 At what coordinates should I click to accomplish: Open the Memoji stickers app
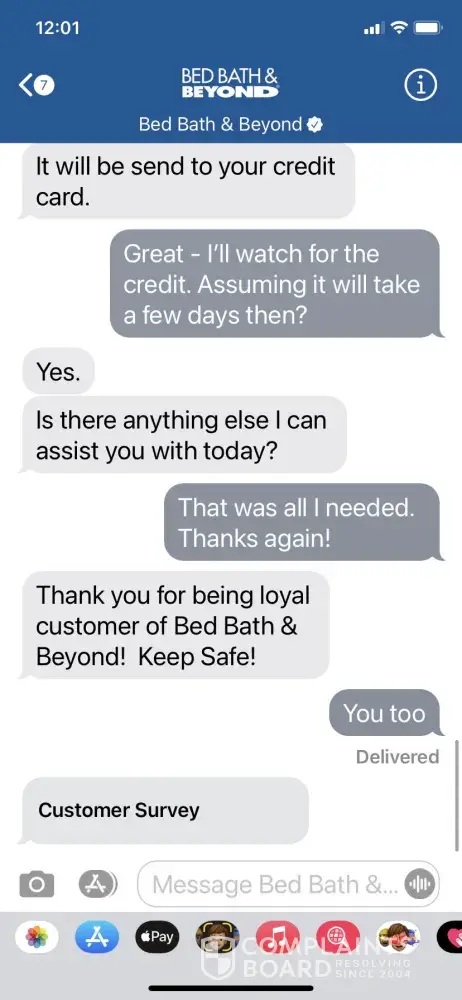tap(218, 938)
